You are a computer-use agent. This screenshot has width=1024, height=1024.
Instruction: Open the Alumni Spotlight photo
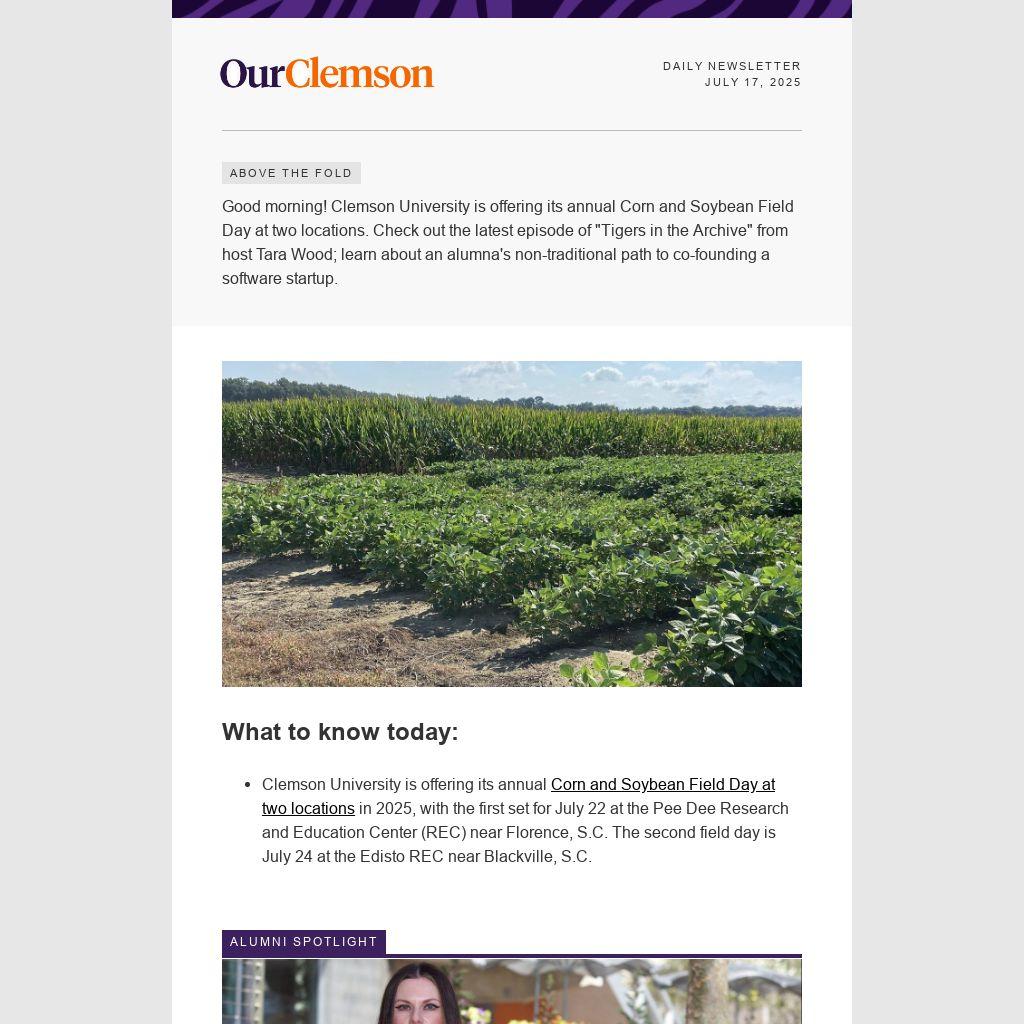point(511,992)
